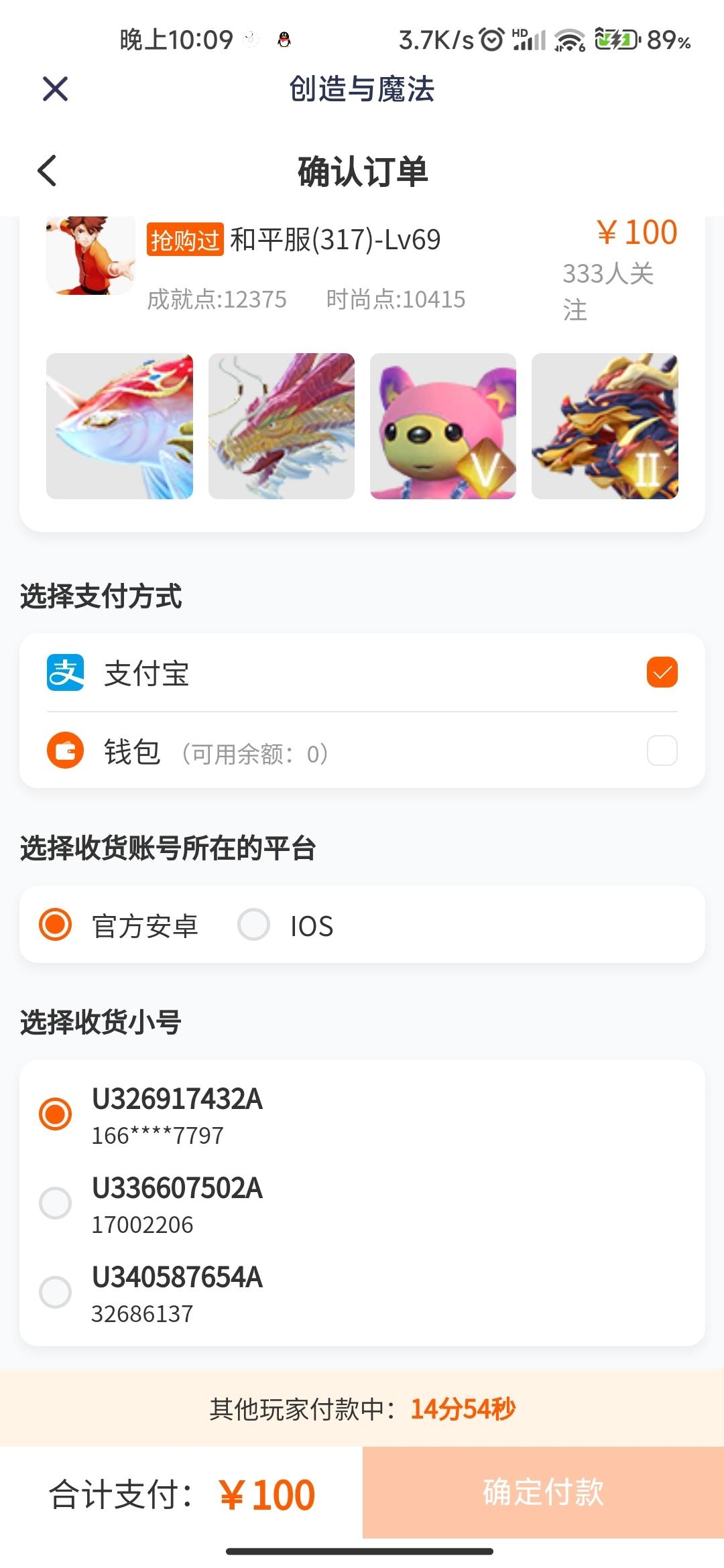Click the QQ icon in status bar
This screenshot has width=724, height=1568.
[284, 40]
